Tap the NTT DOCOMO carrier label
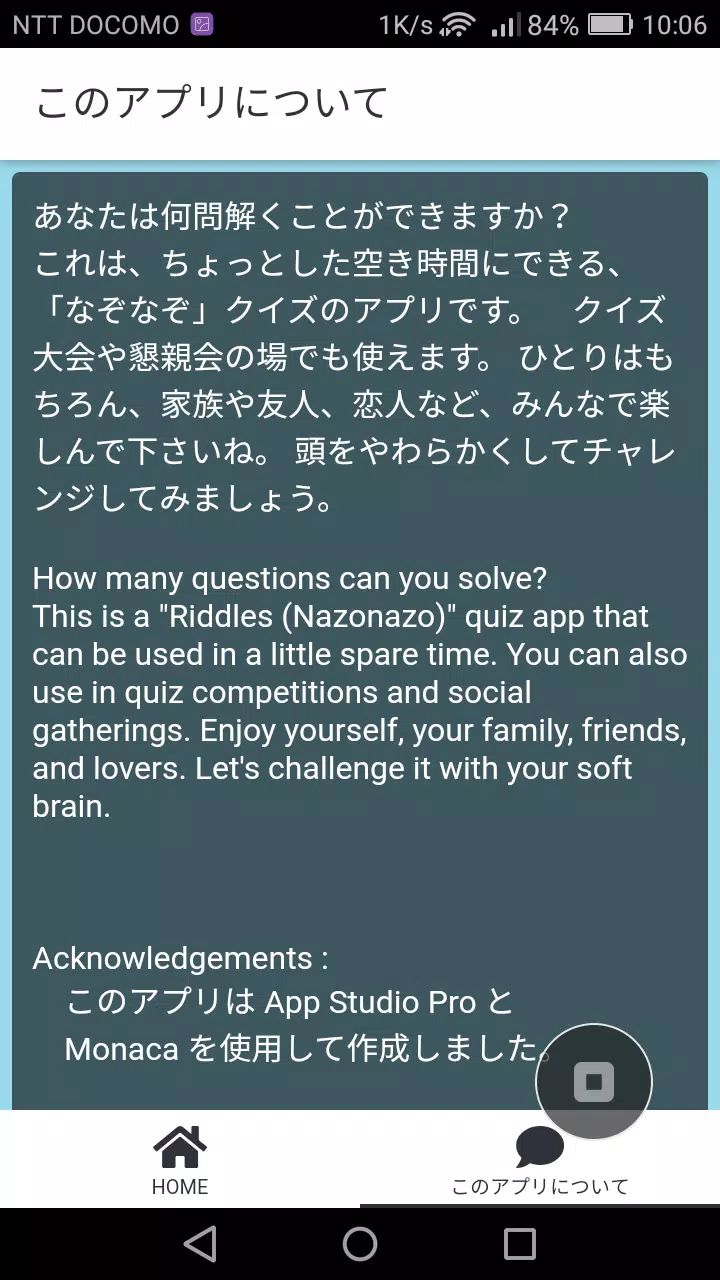The height and width of the screenshot is (1280, 720). pos(96,23)
